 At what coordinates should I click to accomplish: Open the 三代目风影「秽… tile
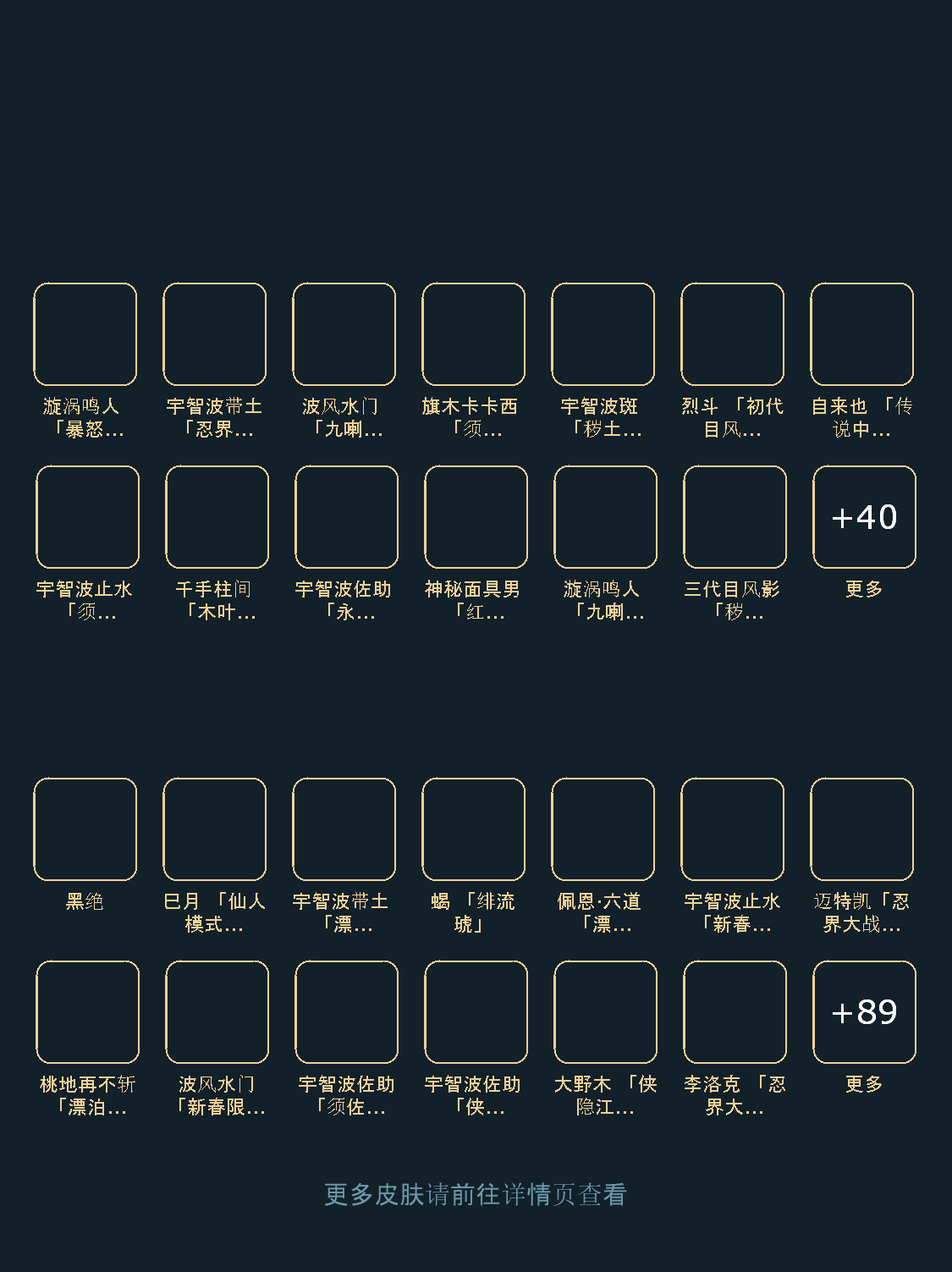coord(735,517)
